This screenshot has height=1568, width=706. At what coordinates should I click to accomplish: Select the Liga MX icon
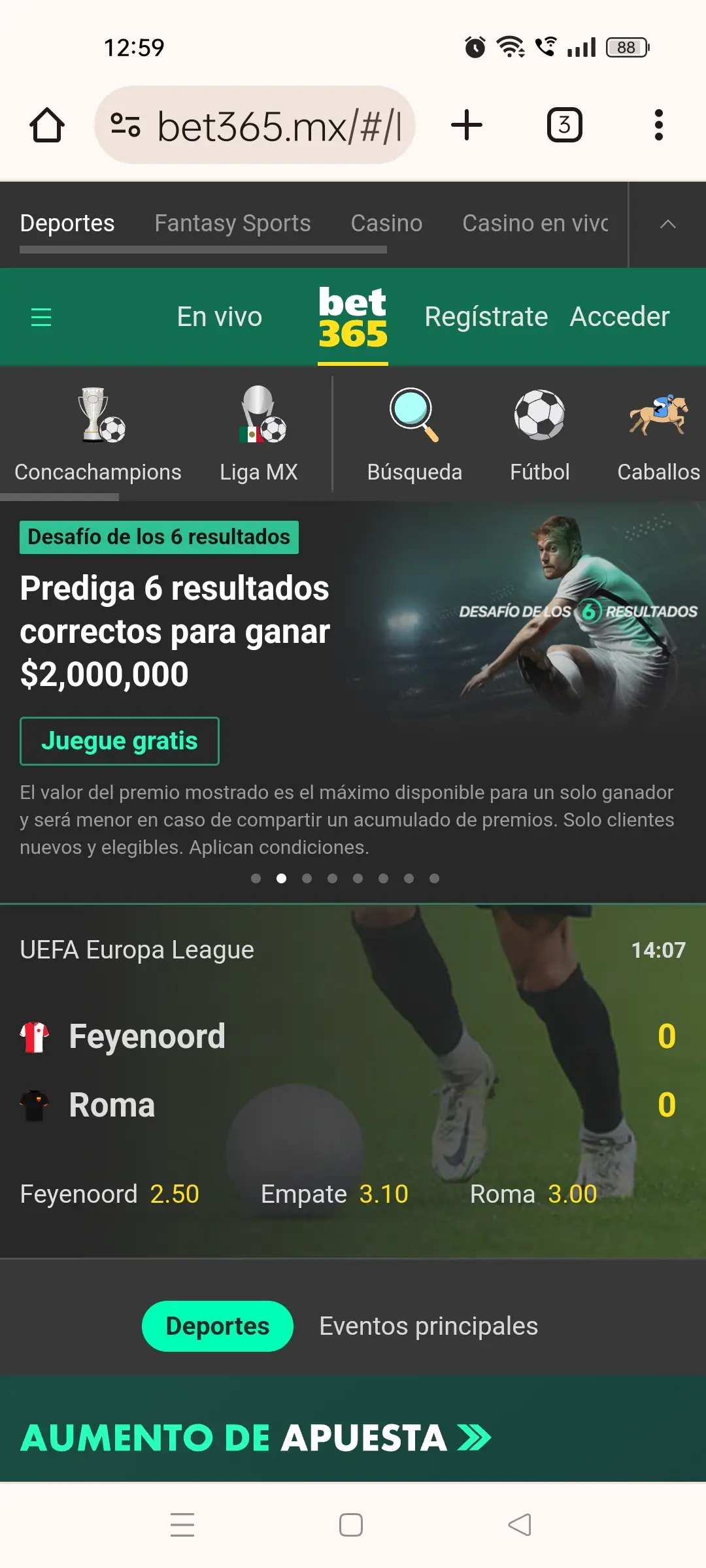click(260, 431)
